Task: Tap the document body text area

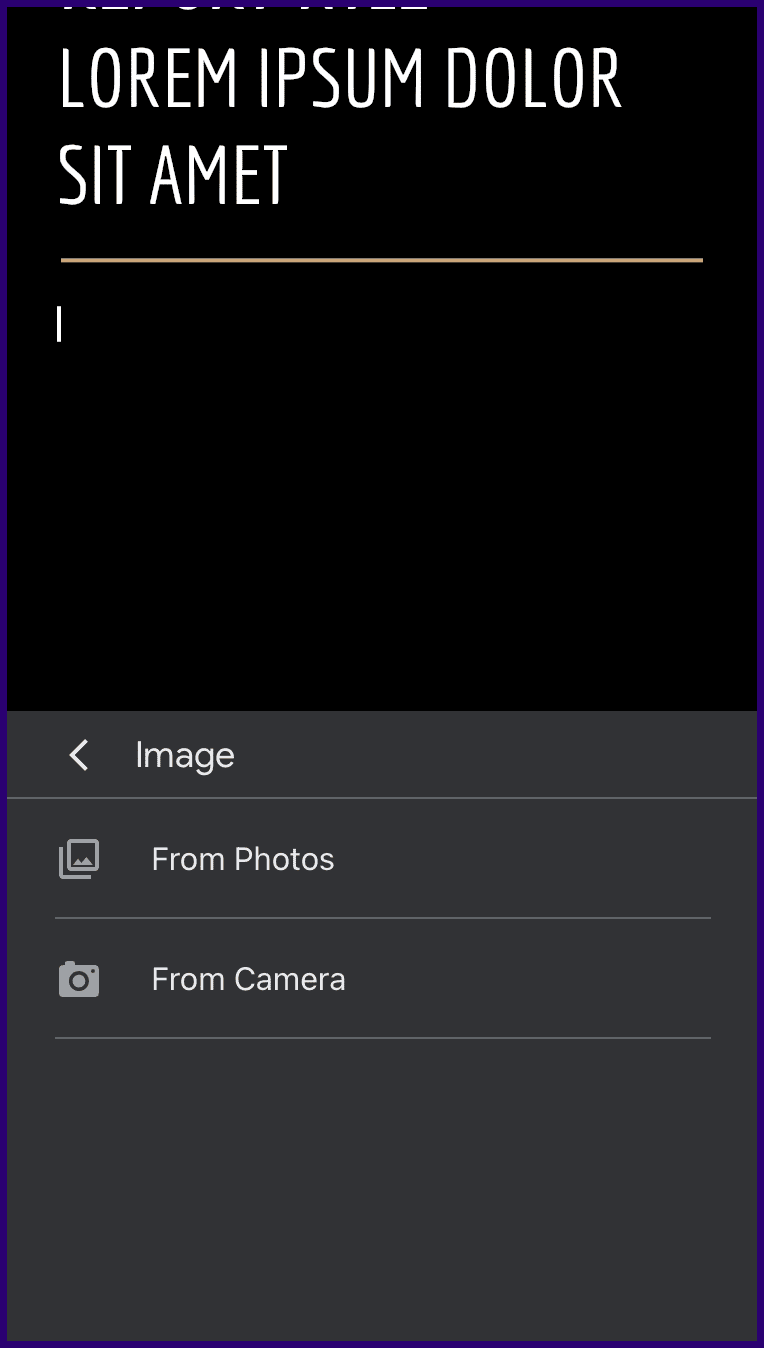Action: click(382, 490)
